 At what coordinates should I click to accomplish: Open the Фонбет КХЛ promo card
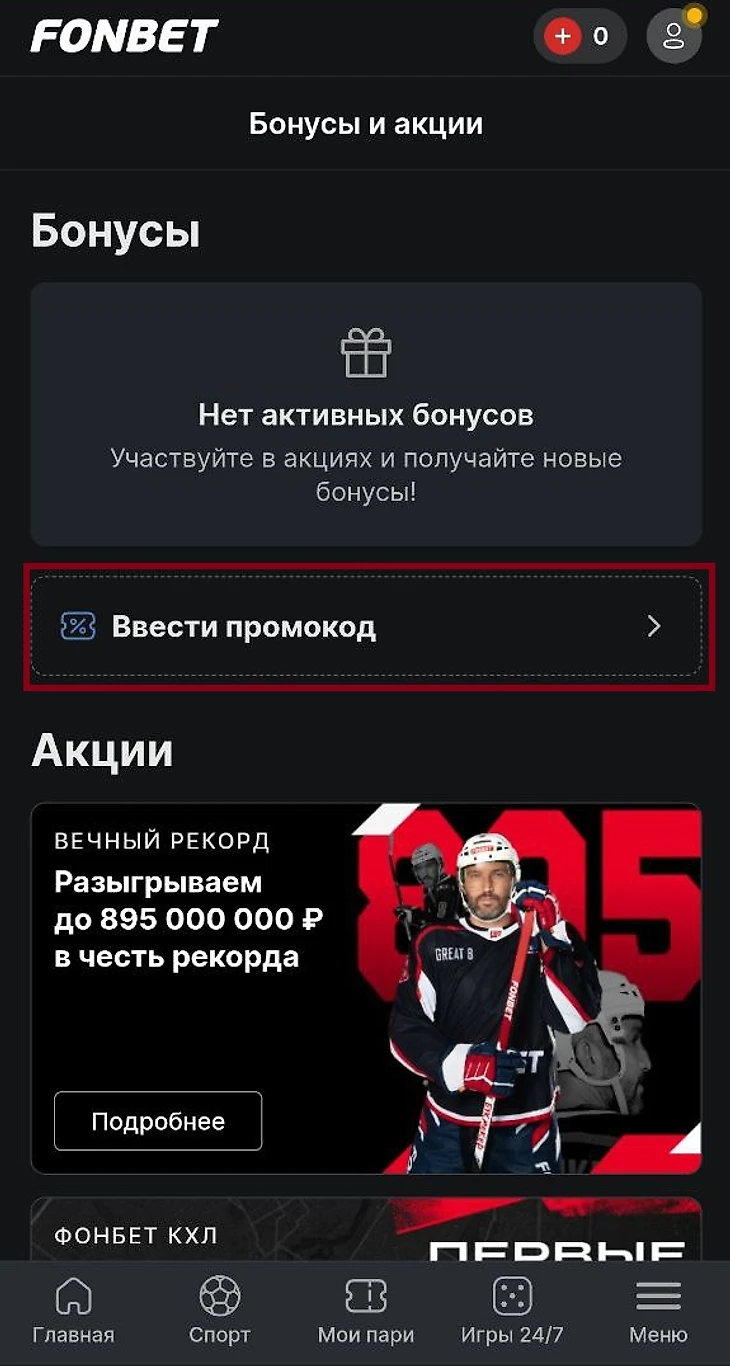pos(366,1230)
